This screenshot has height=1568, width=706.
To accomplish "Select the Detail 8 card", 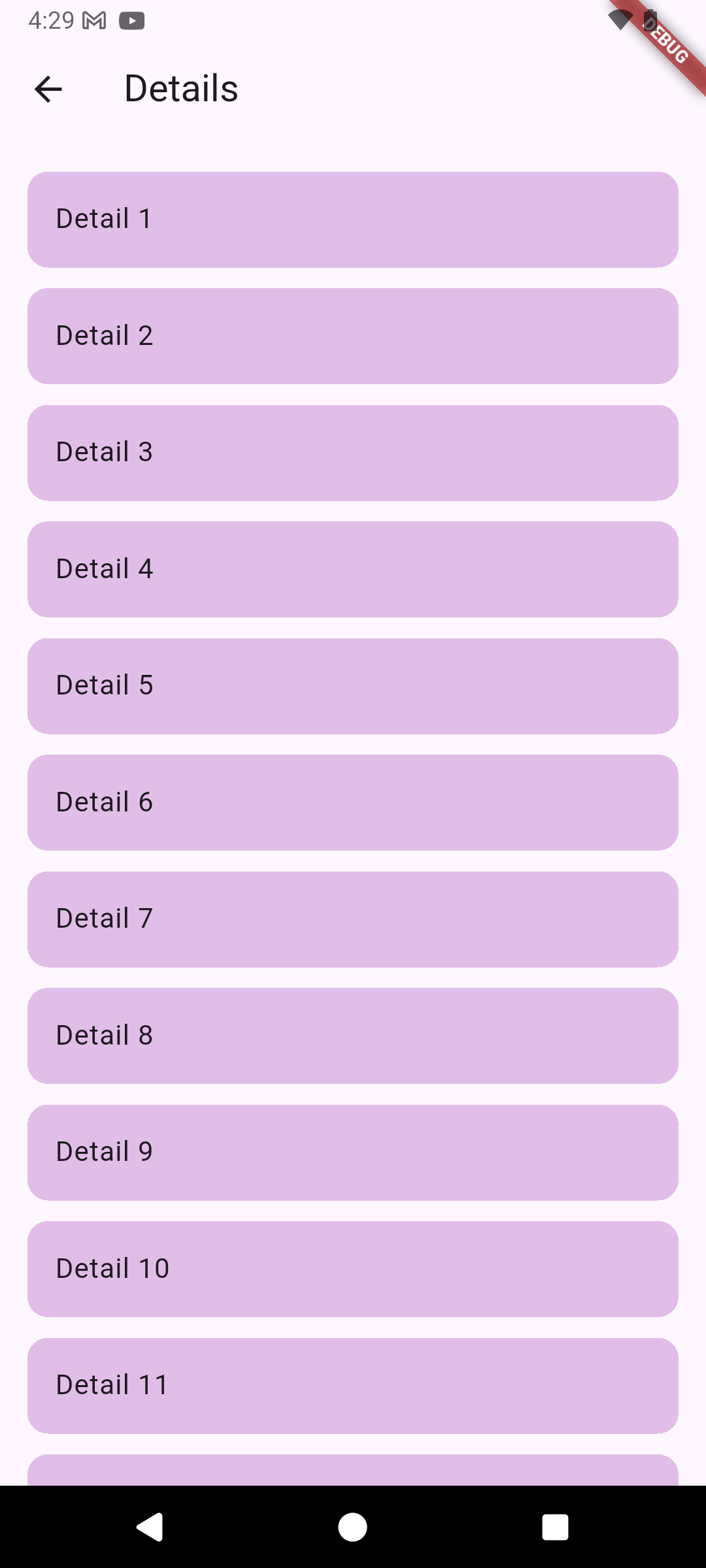I will coord(353,1035).
